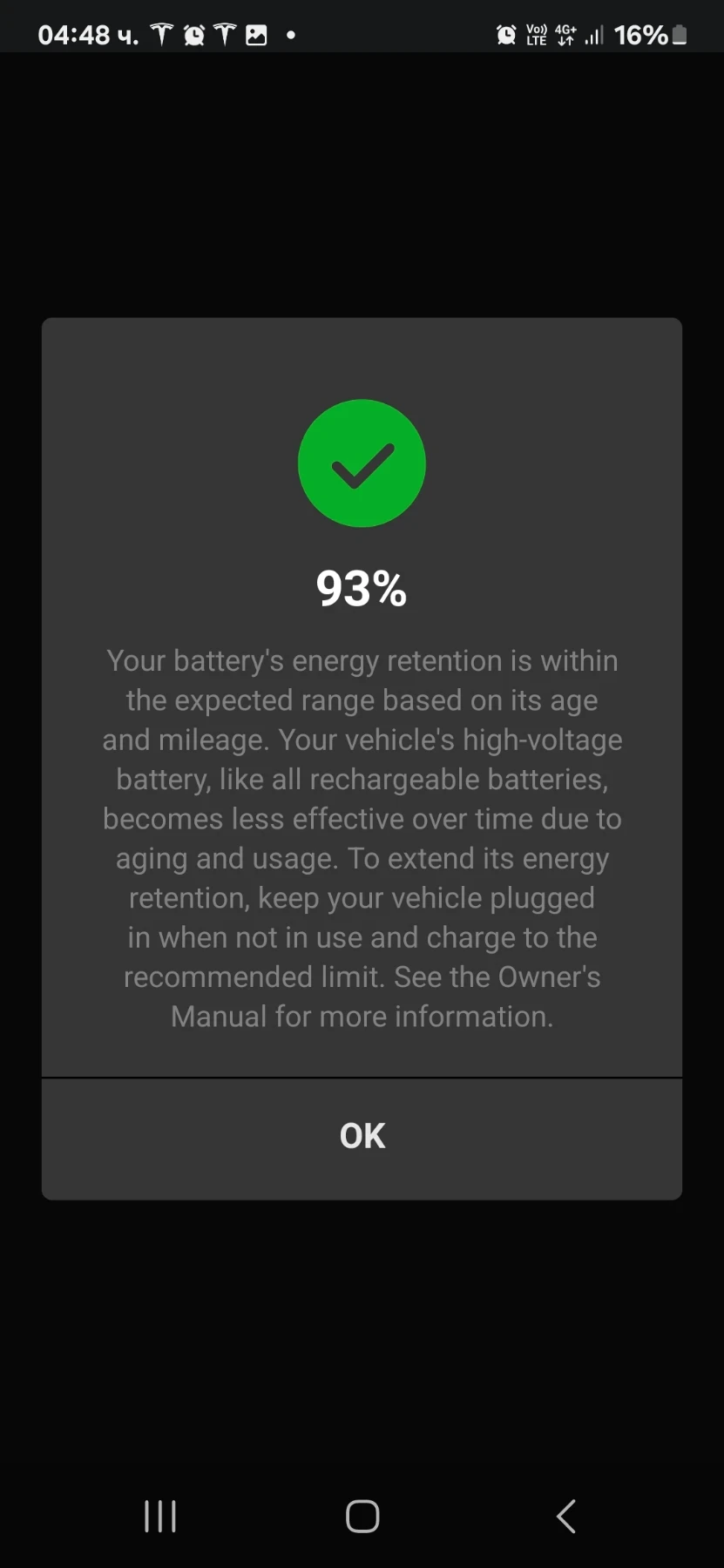Tap the Owner's Manual mention in the message

[x=549, y=977]
